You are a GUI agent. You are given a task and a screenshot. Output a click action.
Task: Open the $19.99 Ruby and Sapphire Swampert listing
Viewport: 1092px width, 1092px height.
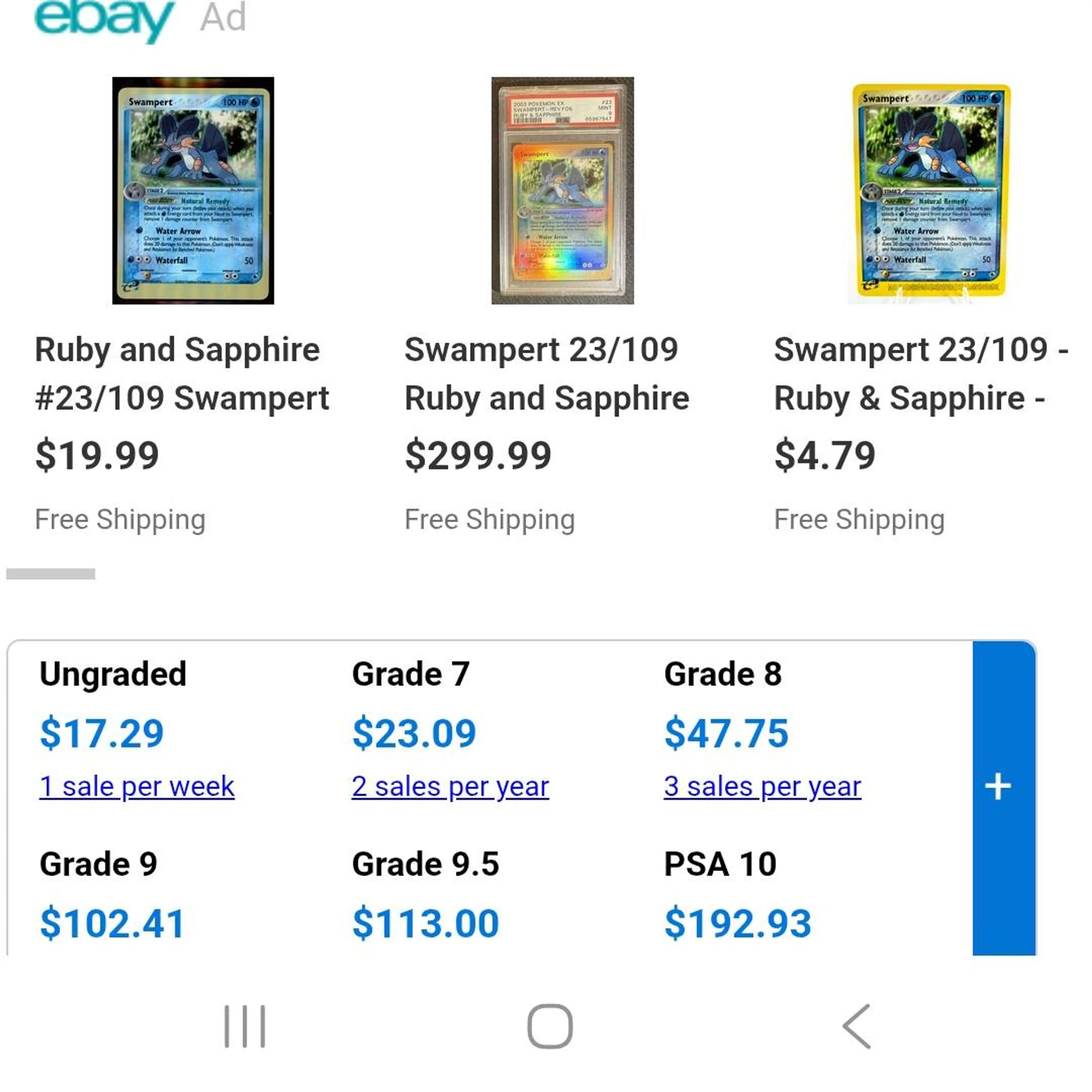(182, 373)
